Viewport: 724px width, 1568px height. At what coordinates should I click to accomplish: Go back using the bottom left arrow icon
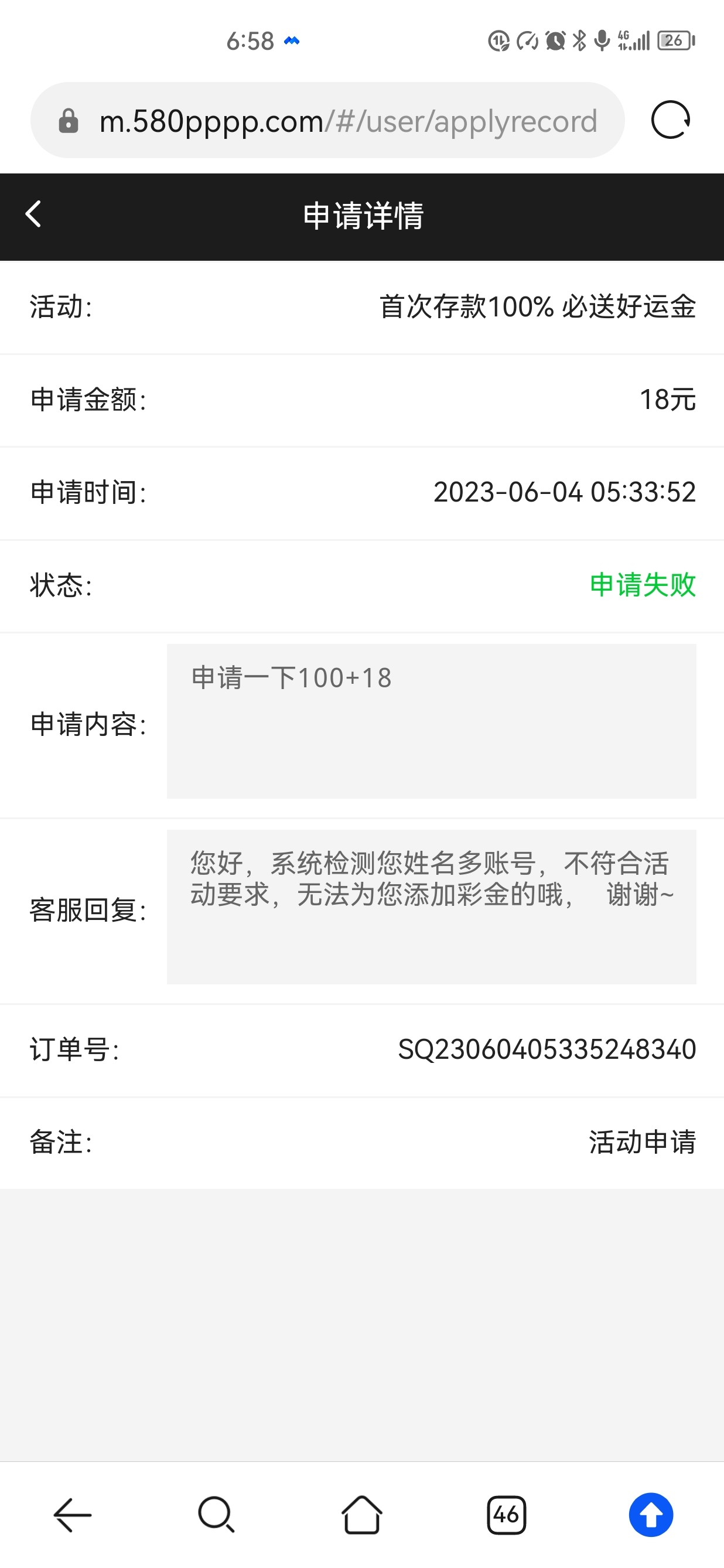(x=72, y=1515)
